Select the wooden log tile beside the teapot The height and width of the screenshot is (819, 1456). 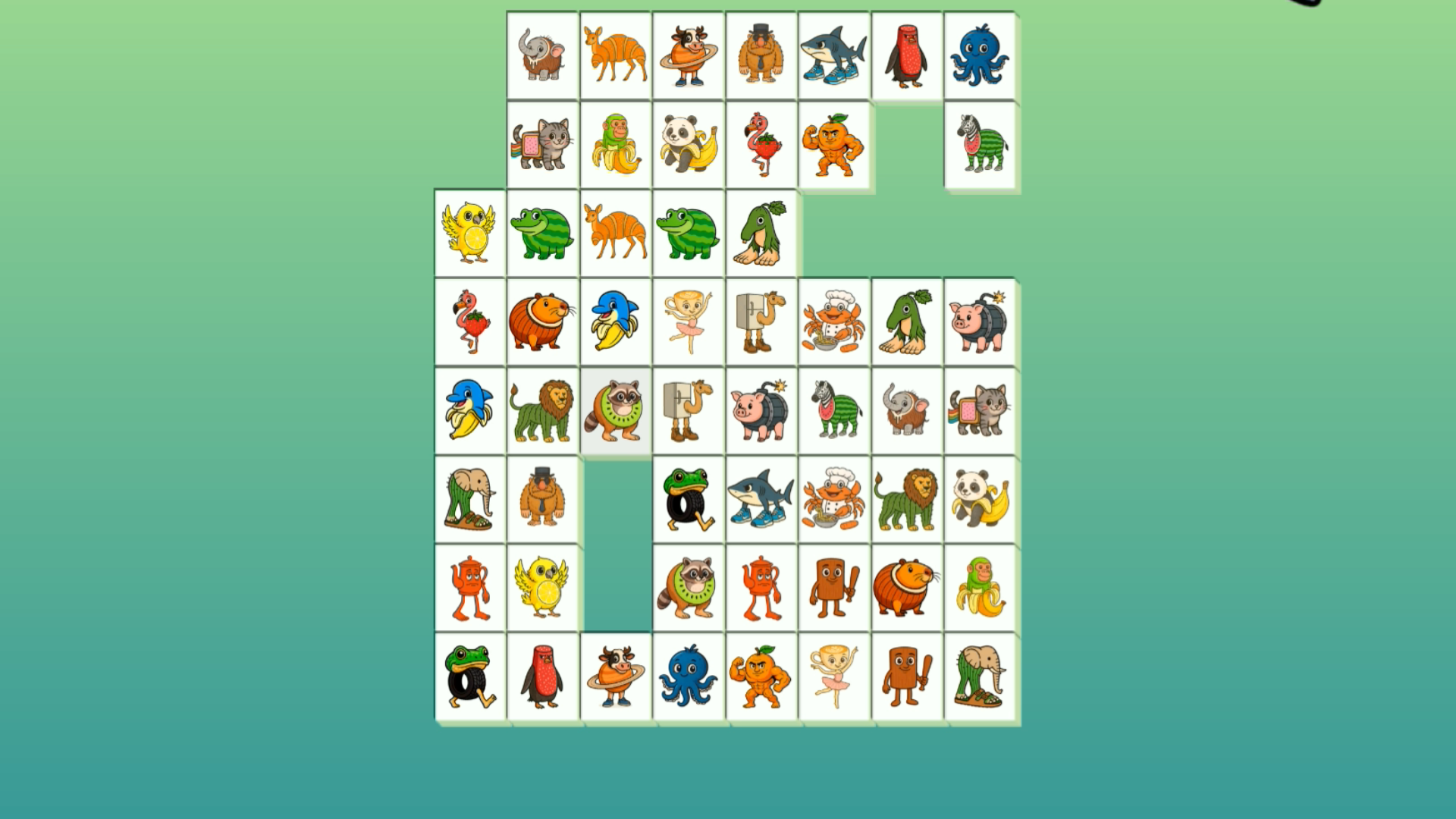(833, 588)
